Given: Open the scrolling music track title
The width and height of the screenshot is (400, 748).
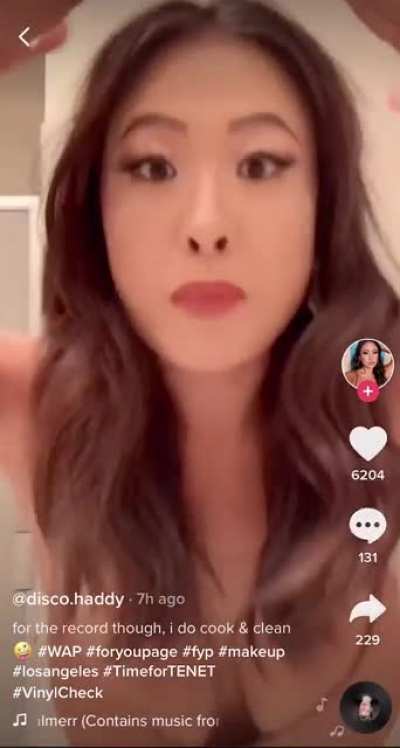Looking at the screenshot, I should pyautogui.click(x=128, y=722).
